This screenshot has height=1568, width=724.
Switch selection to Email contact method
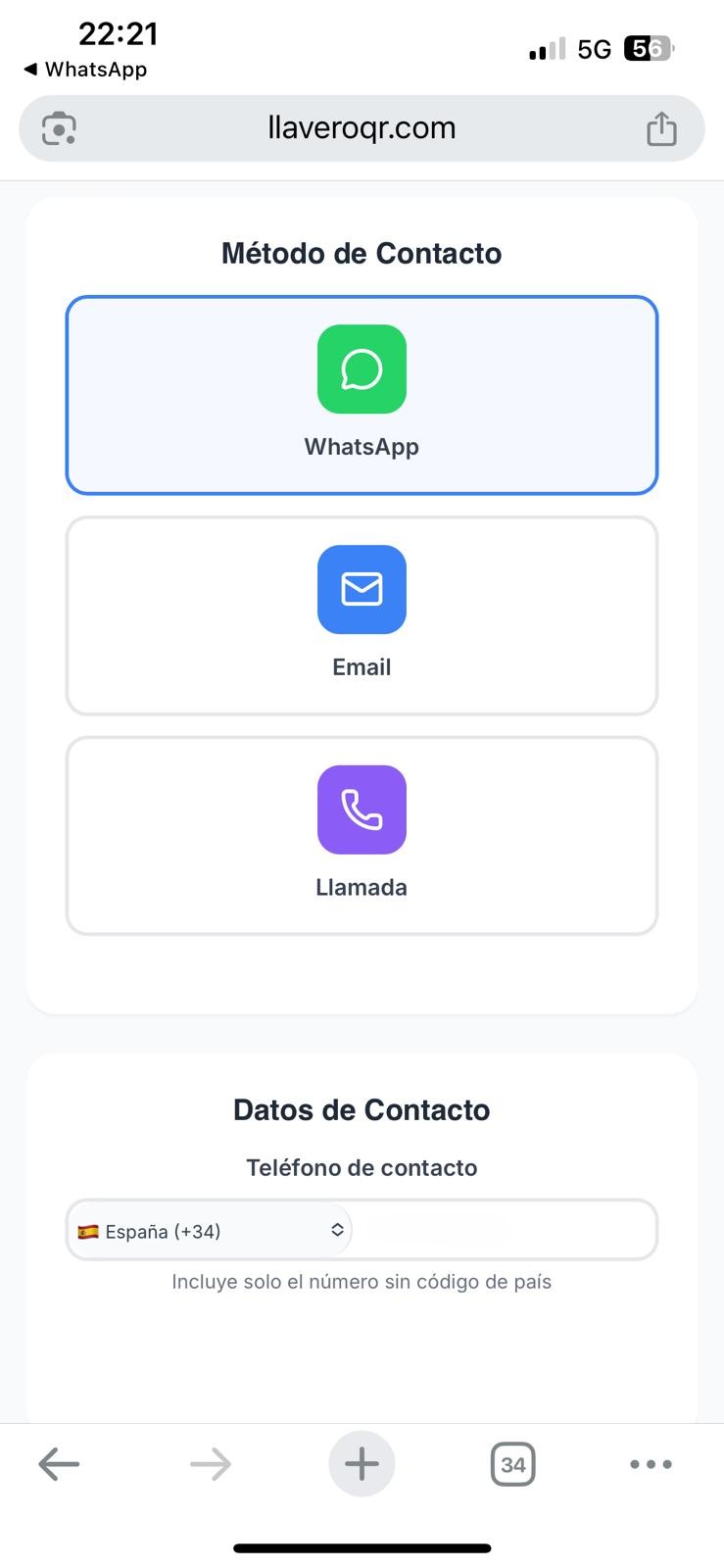(x=362, y=614)
